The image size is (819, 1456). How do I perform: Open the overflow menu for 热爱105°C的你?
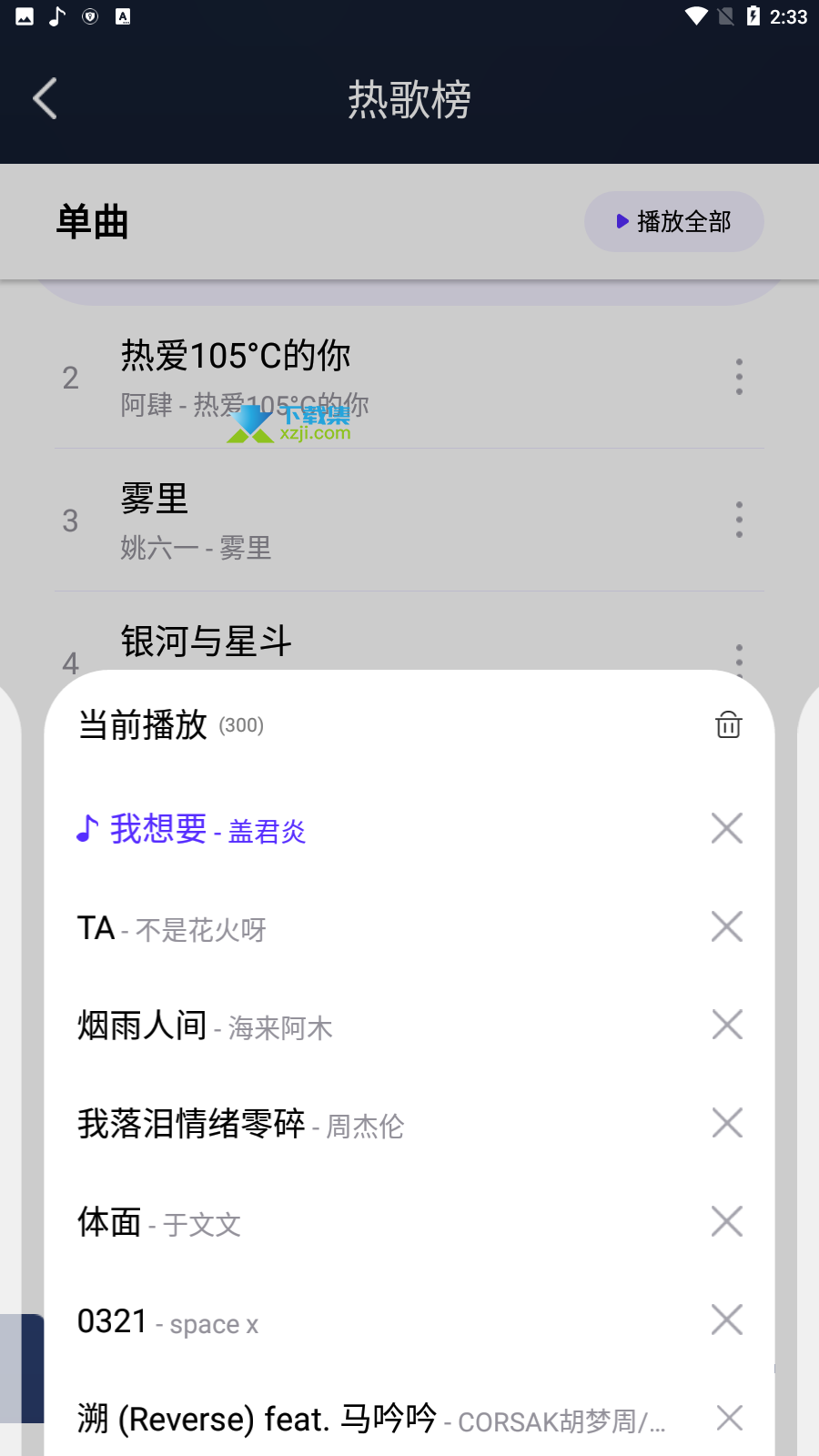(x=739, y=377)
